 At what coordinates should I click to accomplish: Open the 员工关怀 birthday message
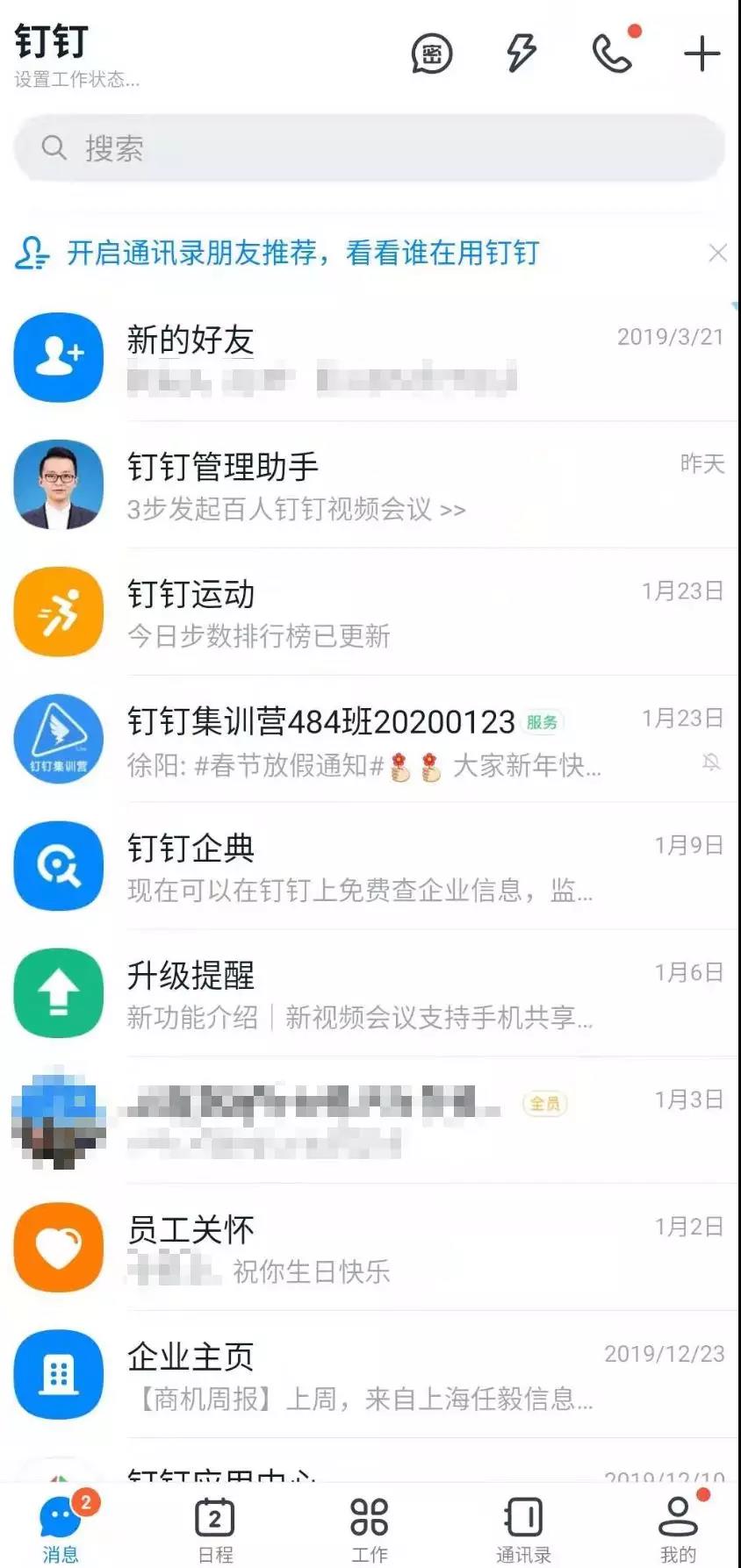370,1248
